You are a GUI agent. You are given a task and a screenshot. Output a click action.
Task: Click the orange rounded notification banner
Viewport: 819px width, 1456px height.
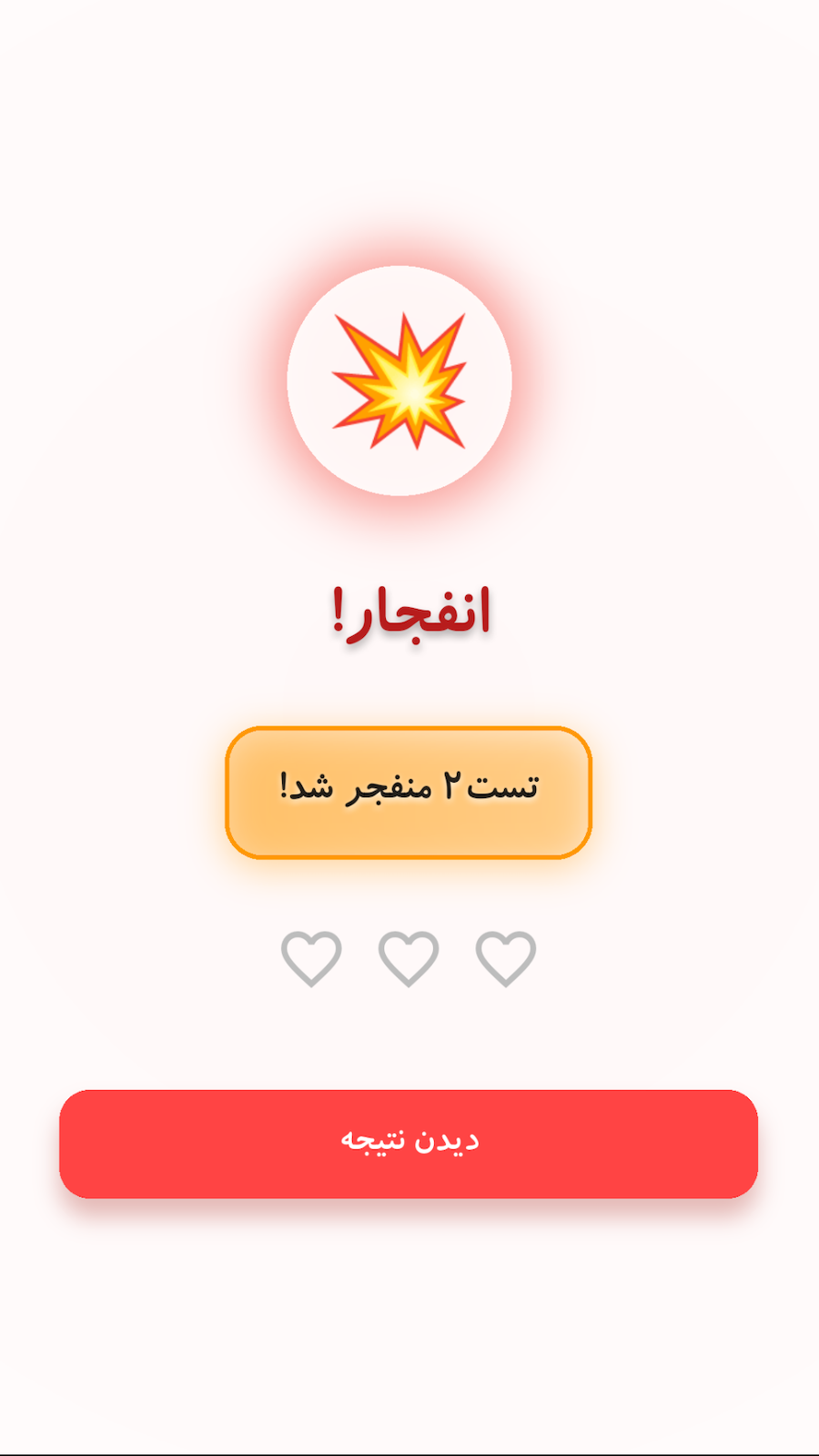tap(409, 789)
